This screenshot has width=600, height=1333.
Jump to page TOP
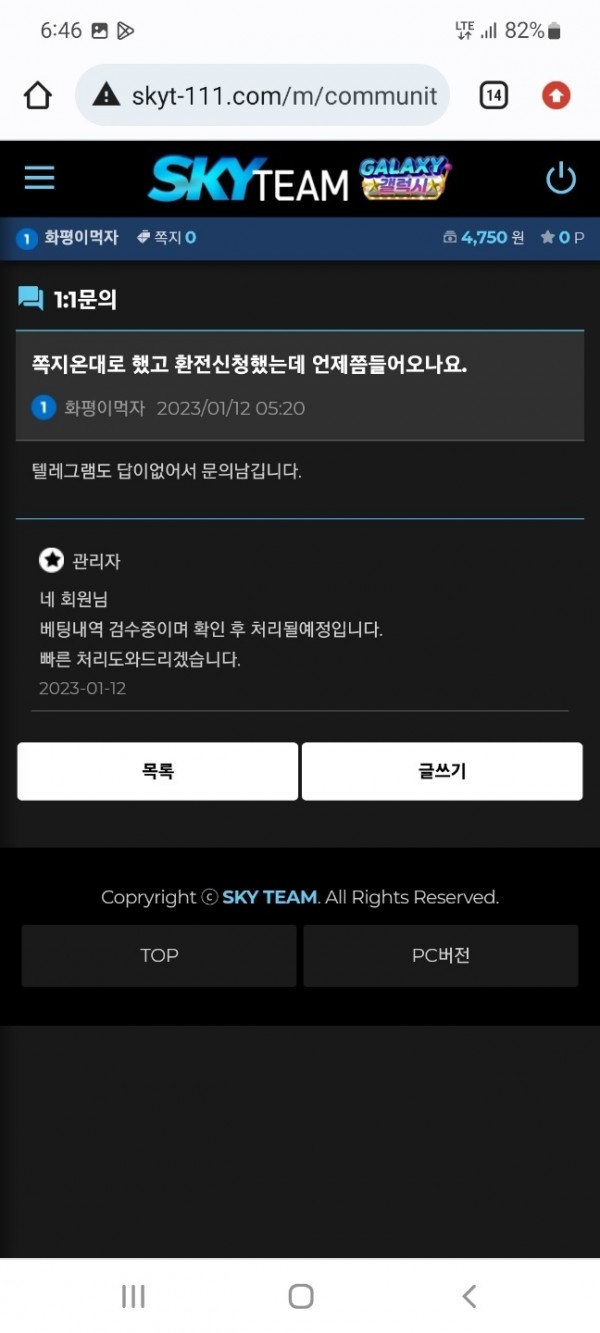point(159,955)
